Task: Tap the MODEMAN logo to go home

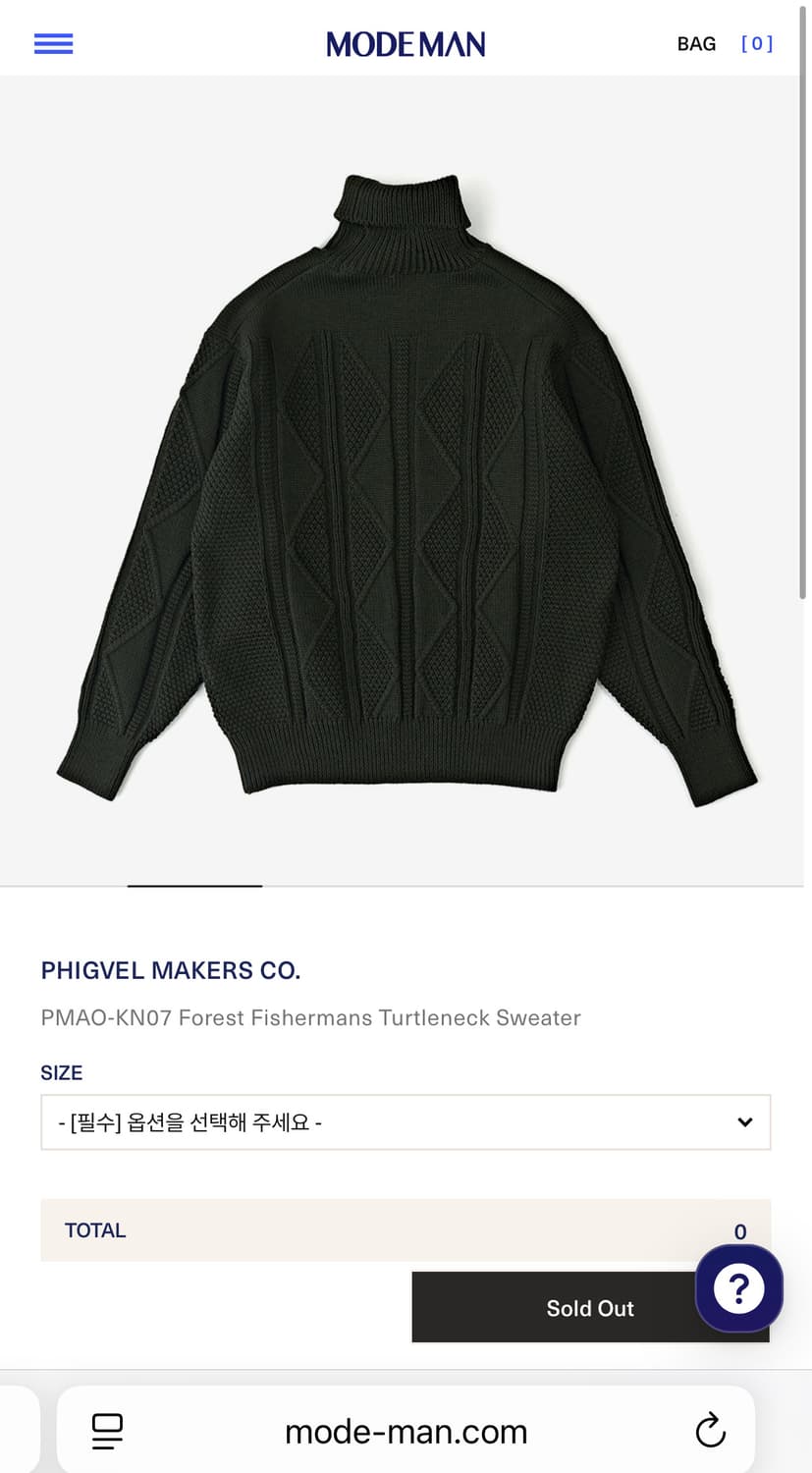Action: point(406,43)
